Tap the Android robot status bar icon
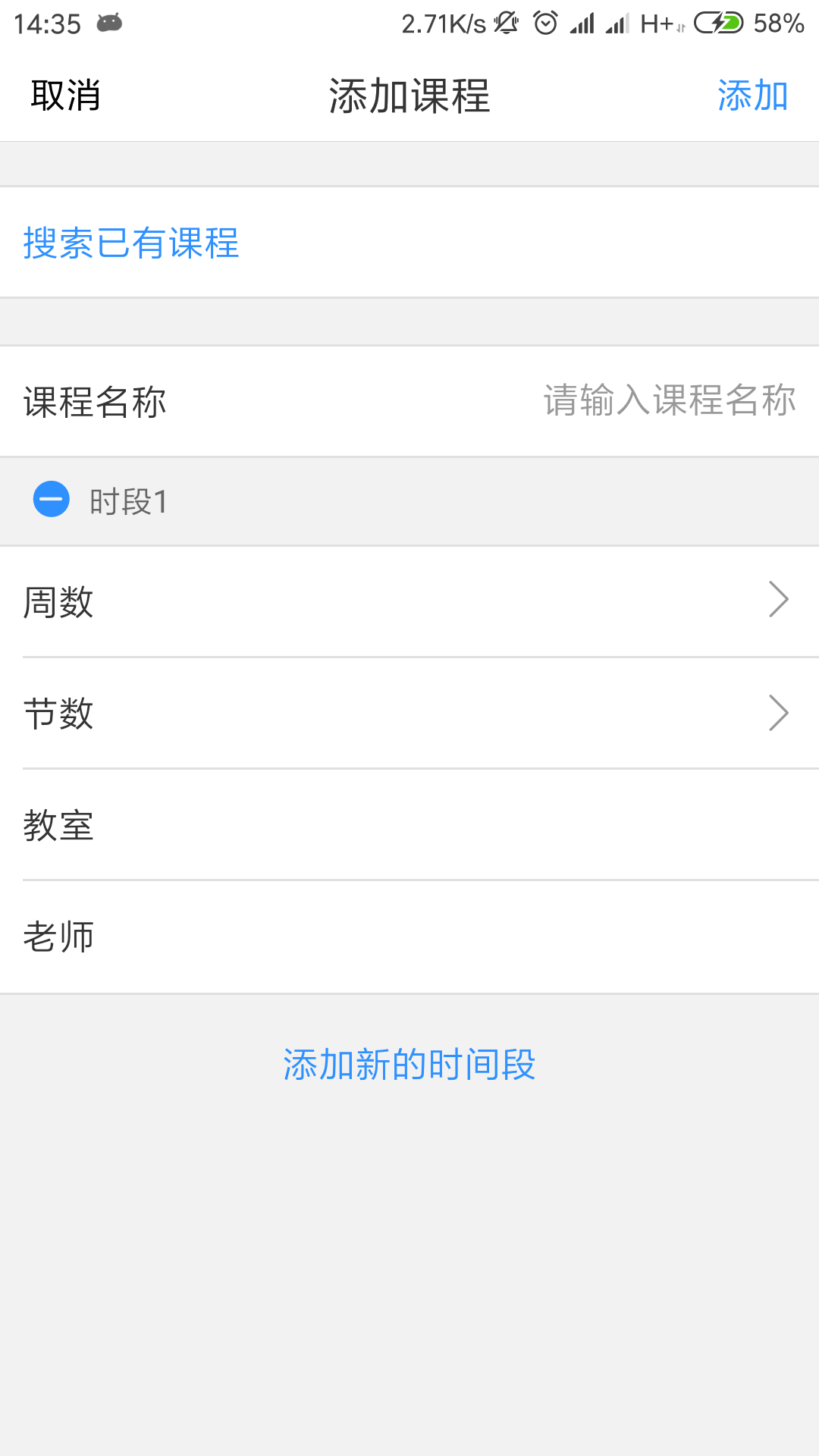The width and height of the screenshot is (819, 1456). tap(108, 22)
